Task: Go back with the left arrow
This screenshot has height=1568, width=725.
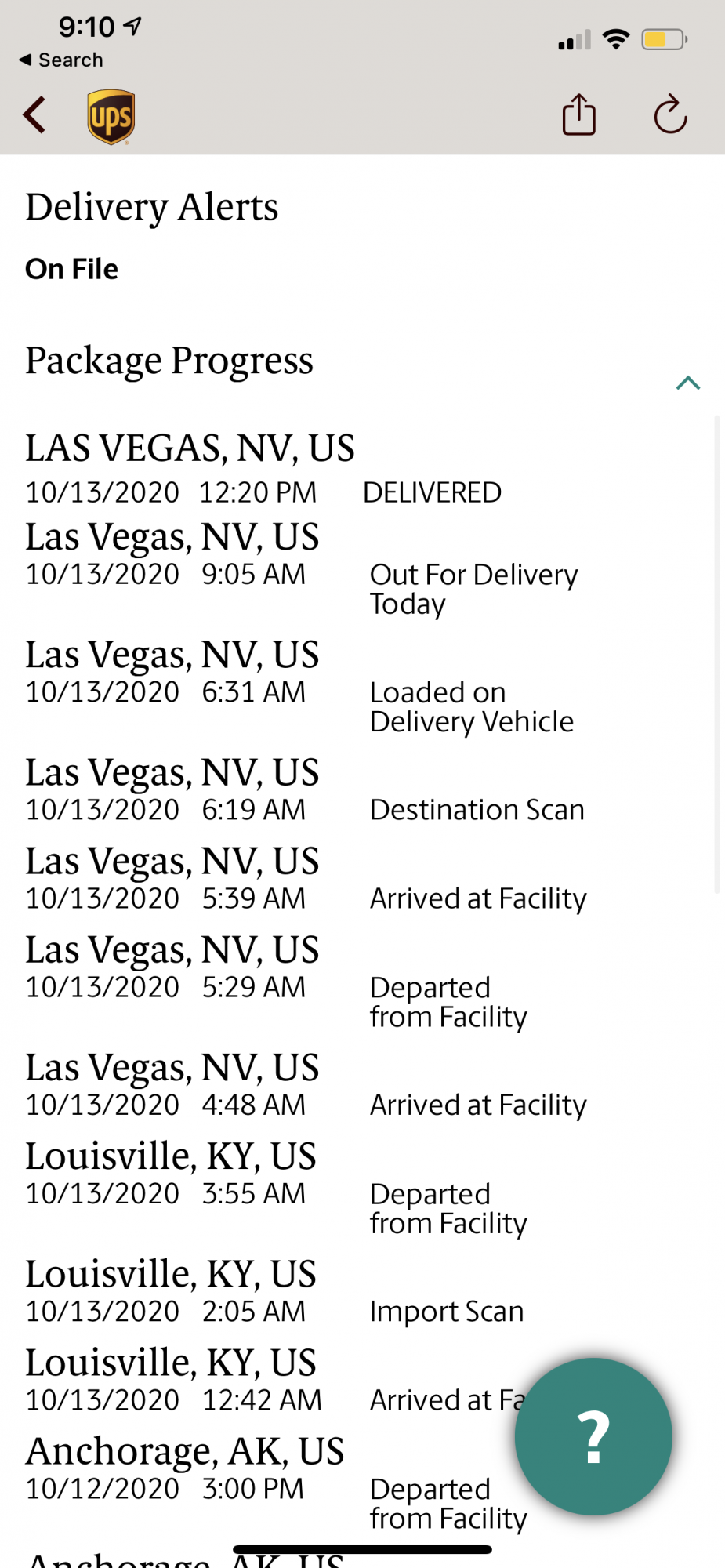Action: [x=34, y=116]
